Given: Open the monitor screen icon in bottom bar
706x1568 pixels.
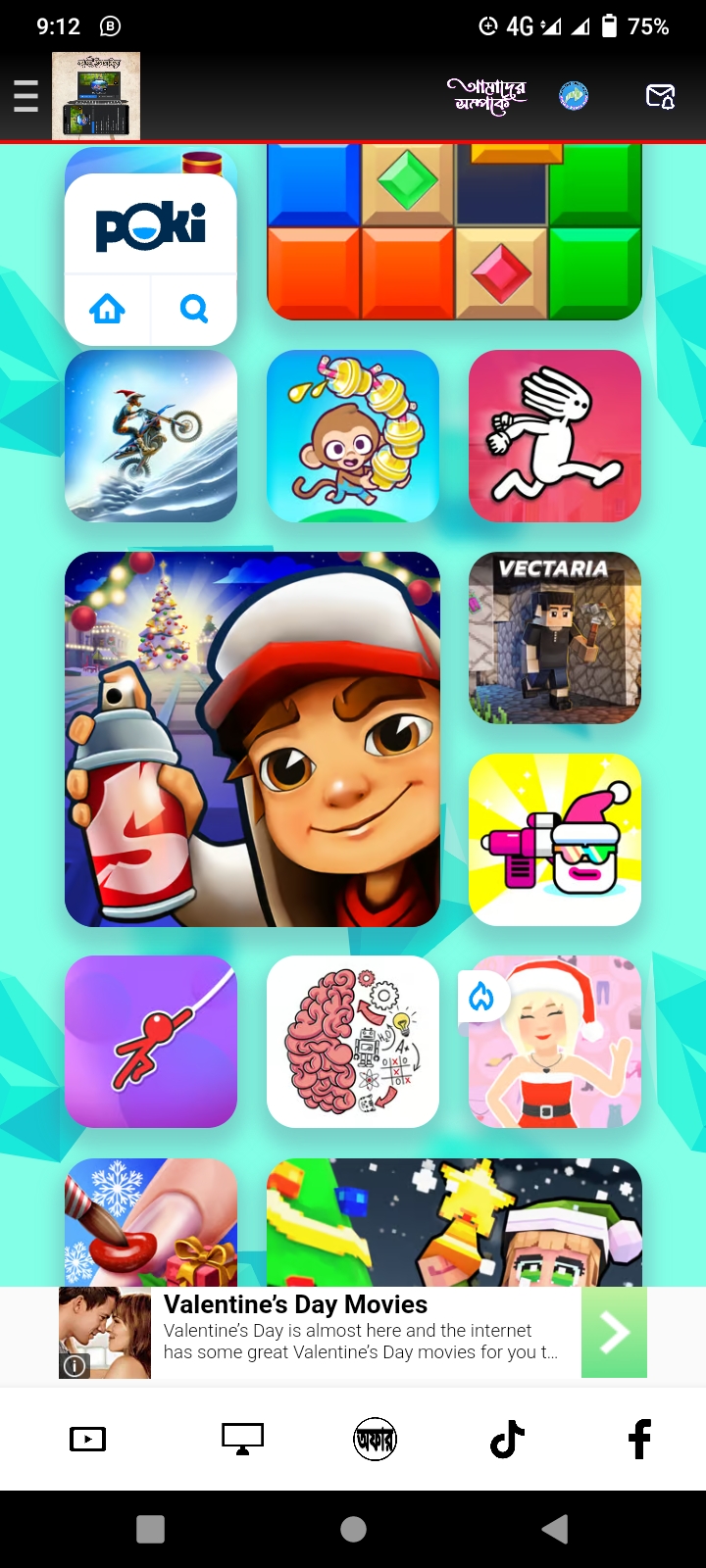Looking at the screenshot, I should pos(242,1439).
